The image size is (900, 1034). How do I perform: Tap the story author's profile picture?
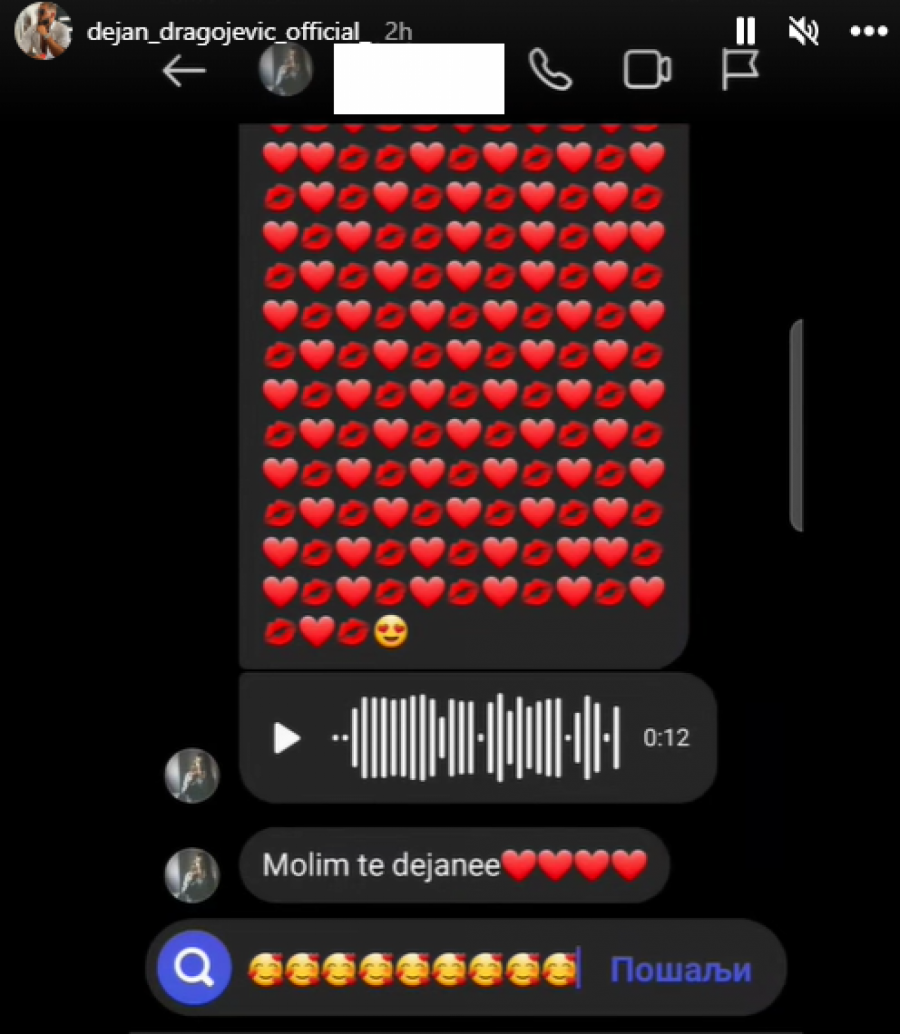coord(42,30)
